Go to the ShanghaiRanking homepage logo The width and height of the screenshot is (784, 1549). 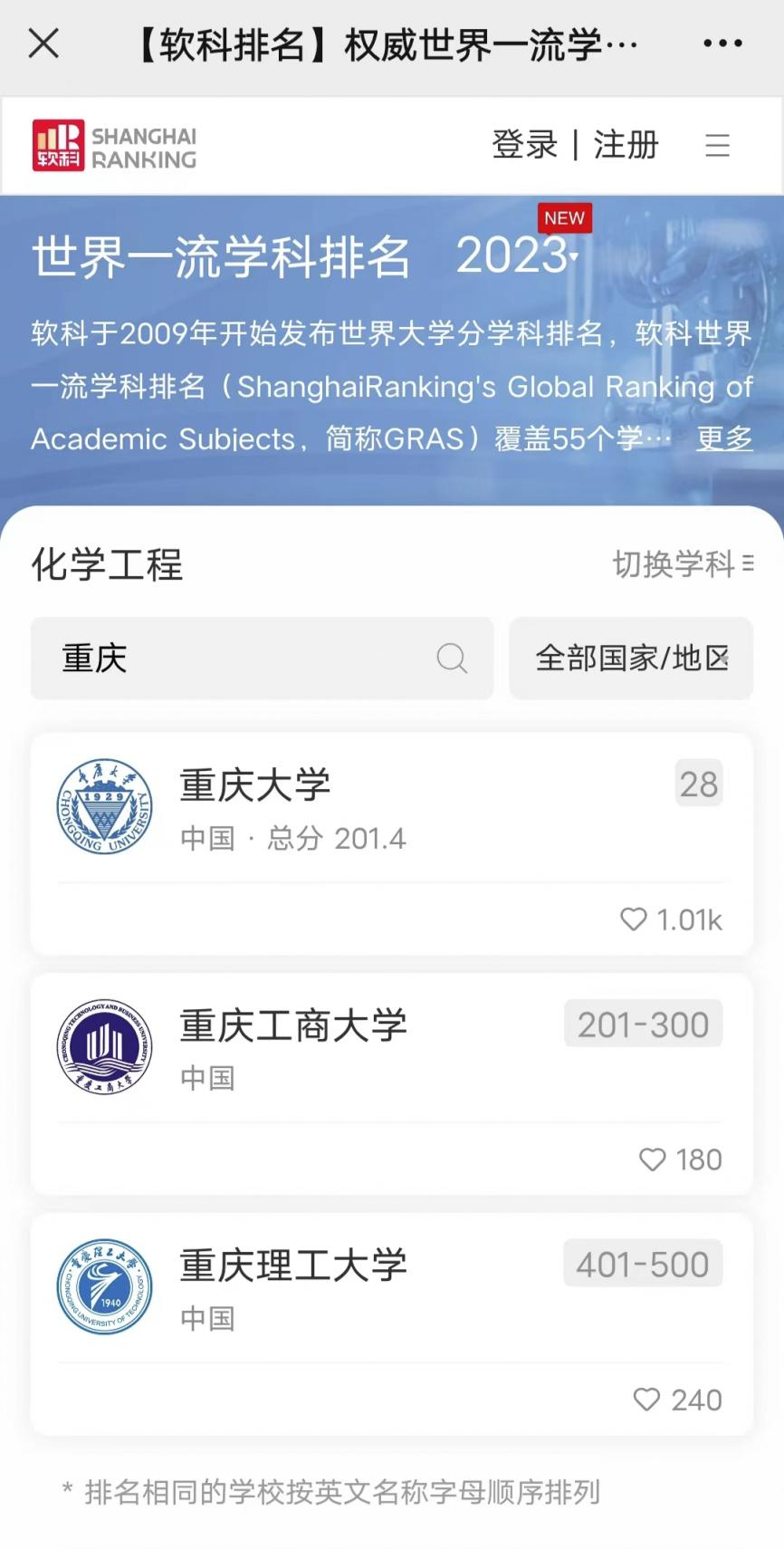[115, 146]
